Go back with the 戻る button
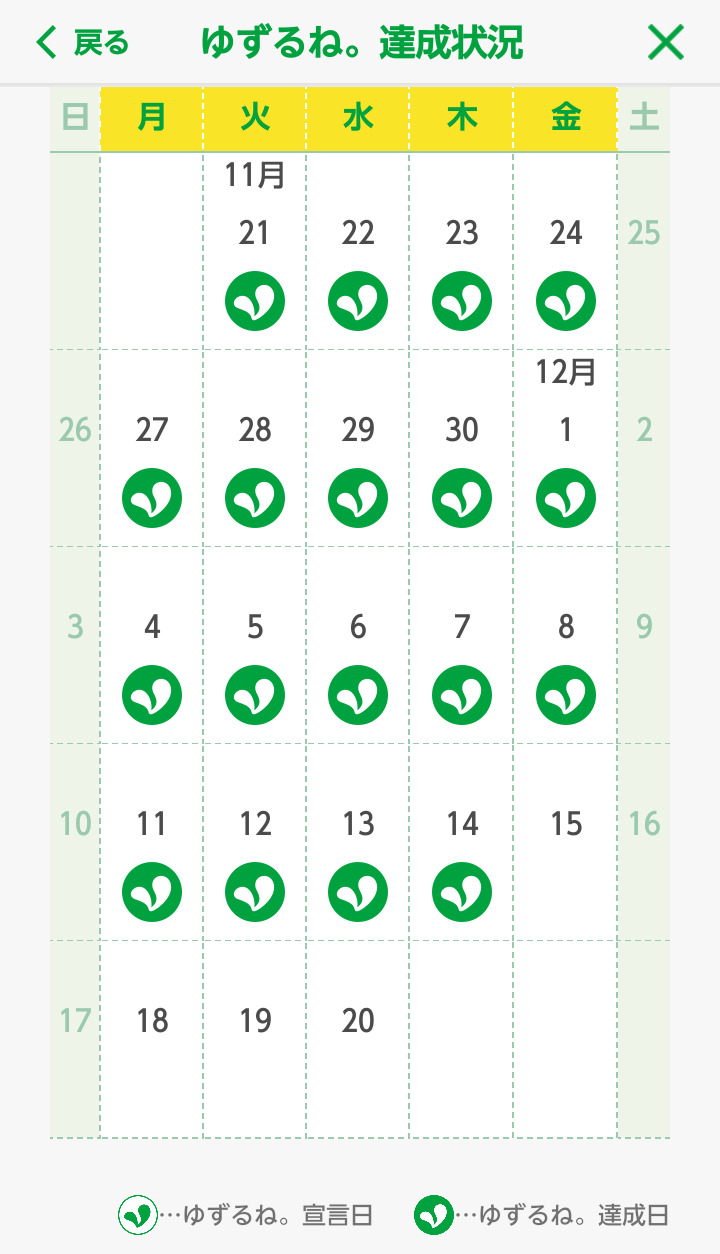Image resolution: width=720 pixels, height=1254 pixels. (x=83, y=43)
